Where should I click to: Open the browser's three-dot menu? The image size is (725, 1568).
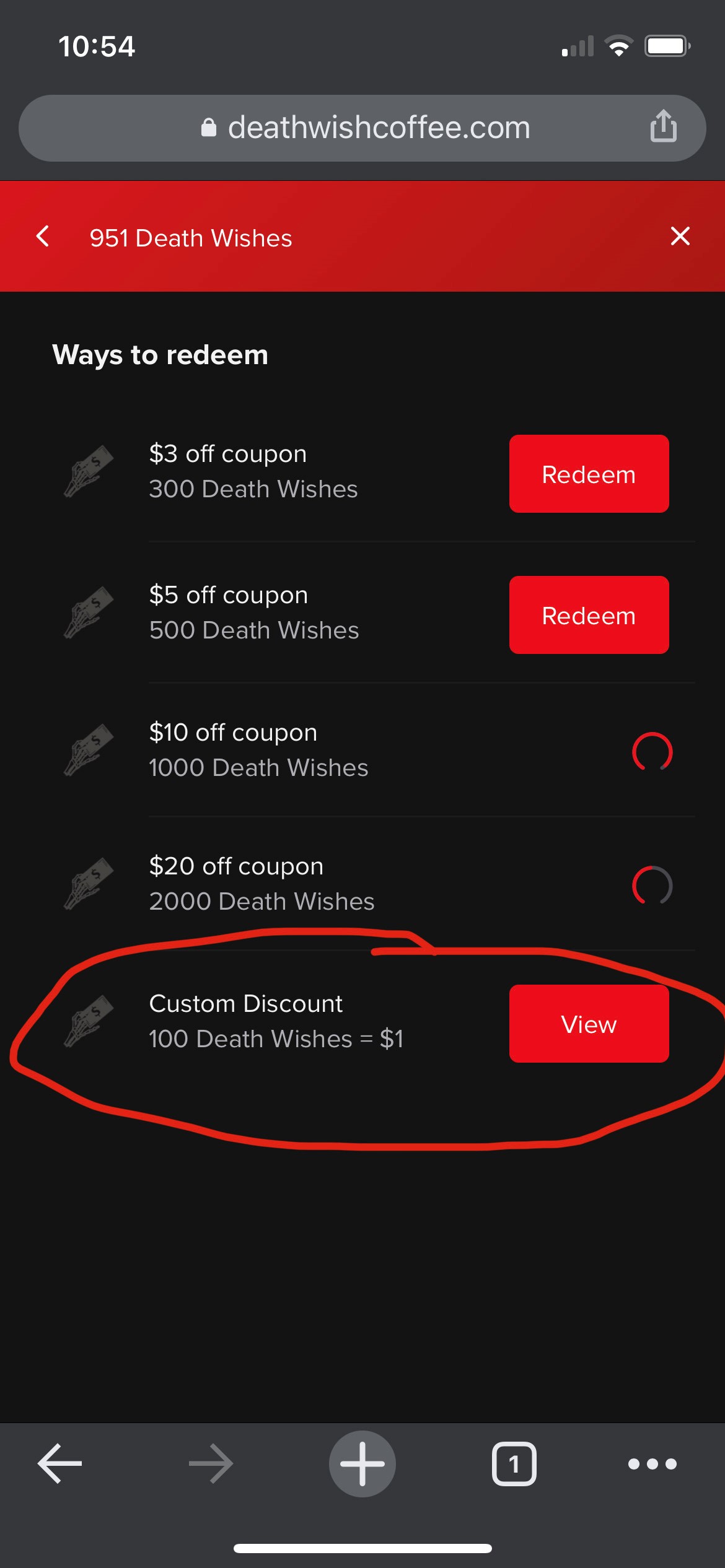(652, 1463)
